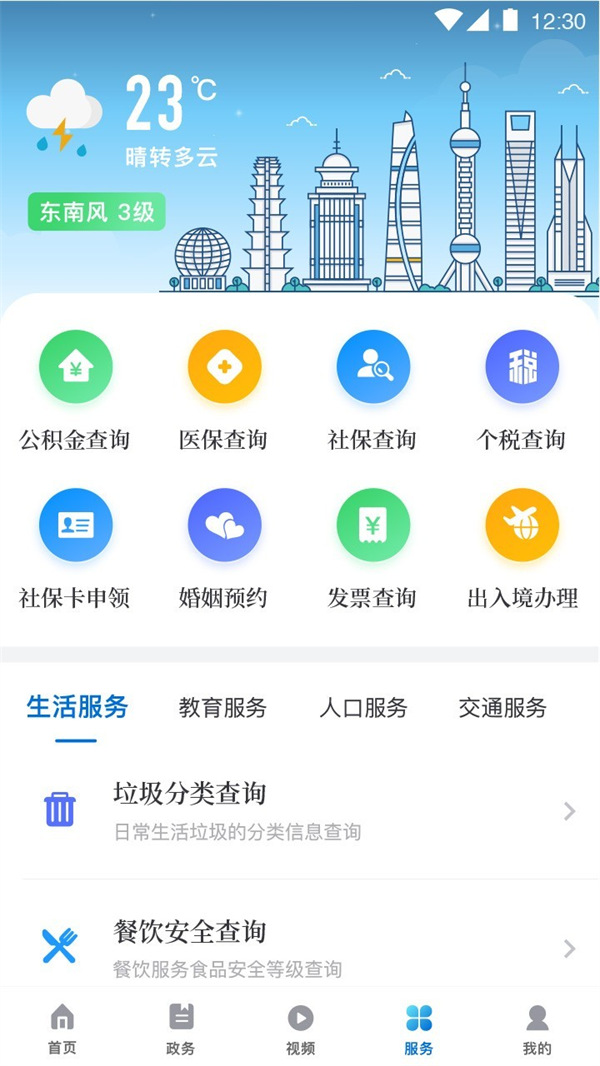Open the 垃圾分类查询 row
The width and height of the screenshot is (600, 1066).
[300, 810]
